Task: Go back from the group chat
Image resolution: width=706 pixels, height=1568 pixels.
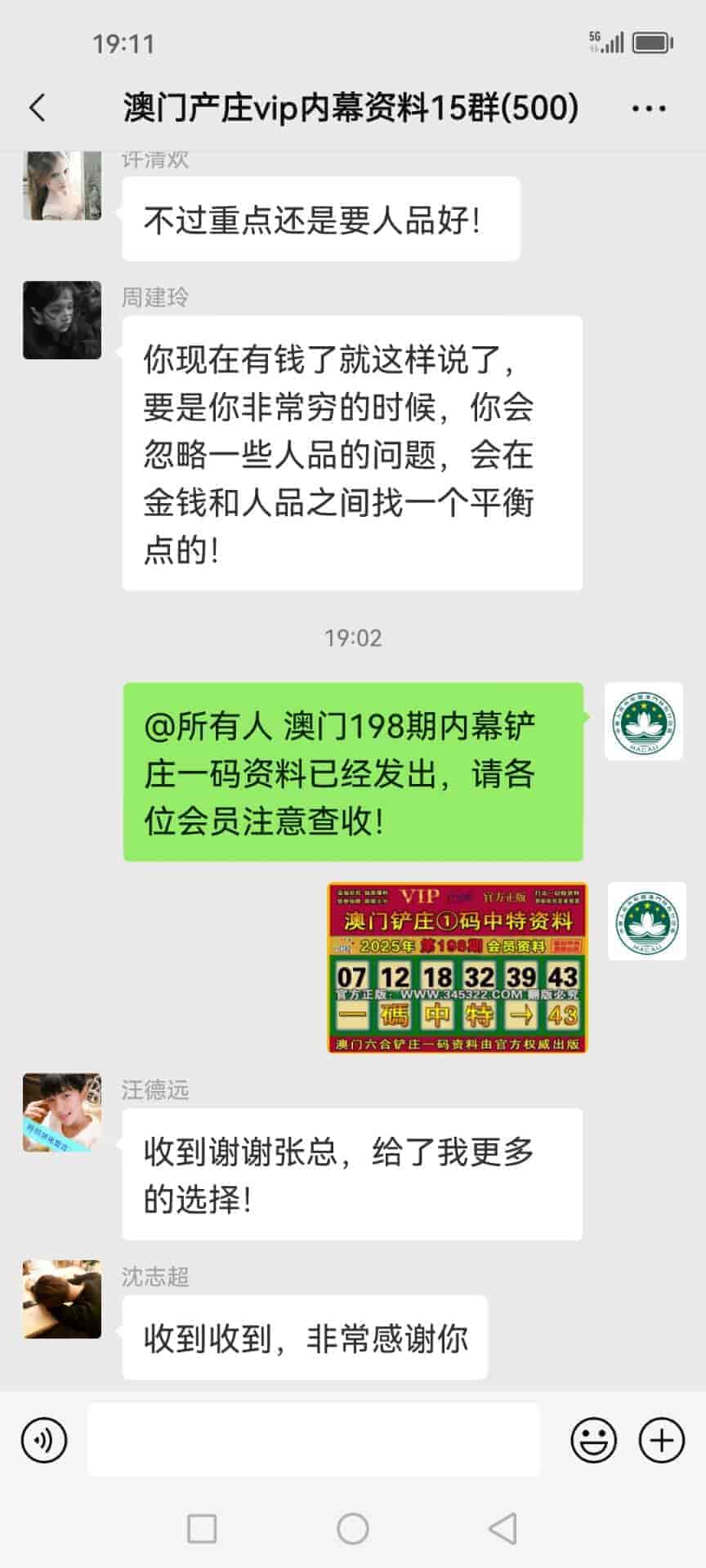Action: [x=38, y=108]
